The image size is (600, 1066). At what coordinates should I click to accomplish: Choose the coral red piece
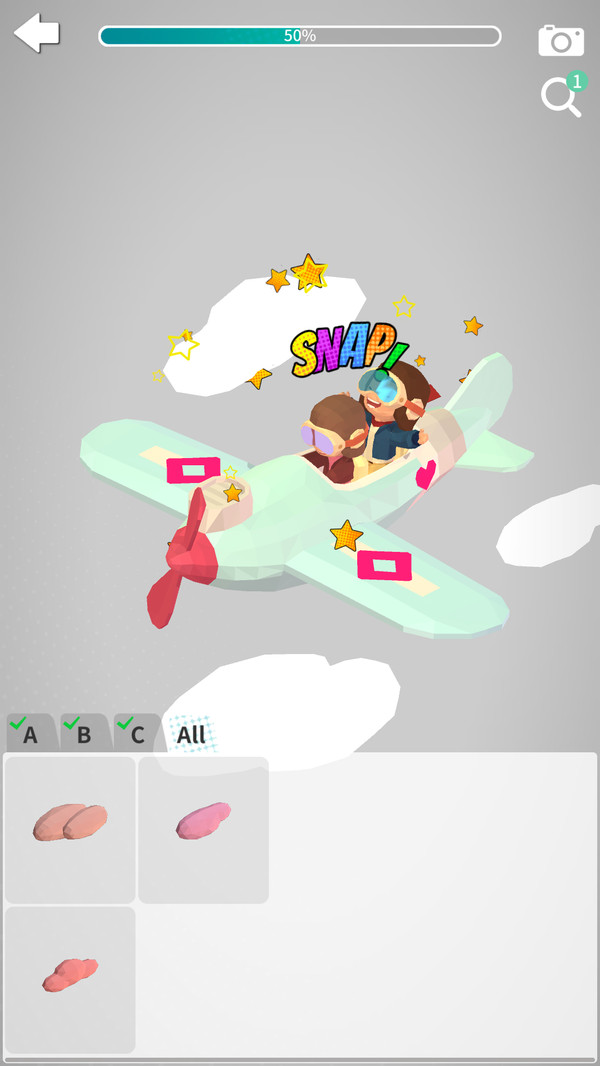click(x=70, y=973)
